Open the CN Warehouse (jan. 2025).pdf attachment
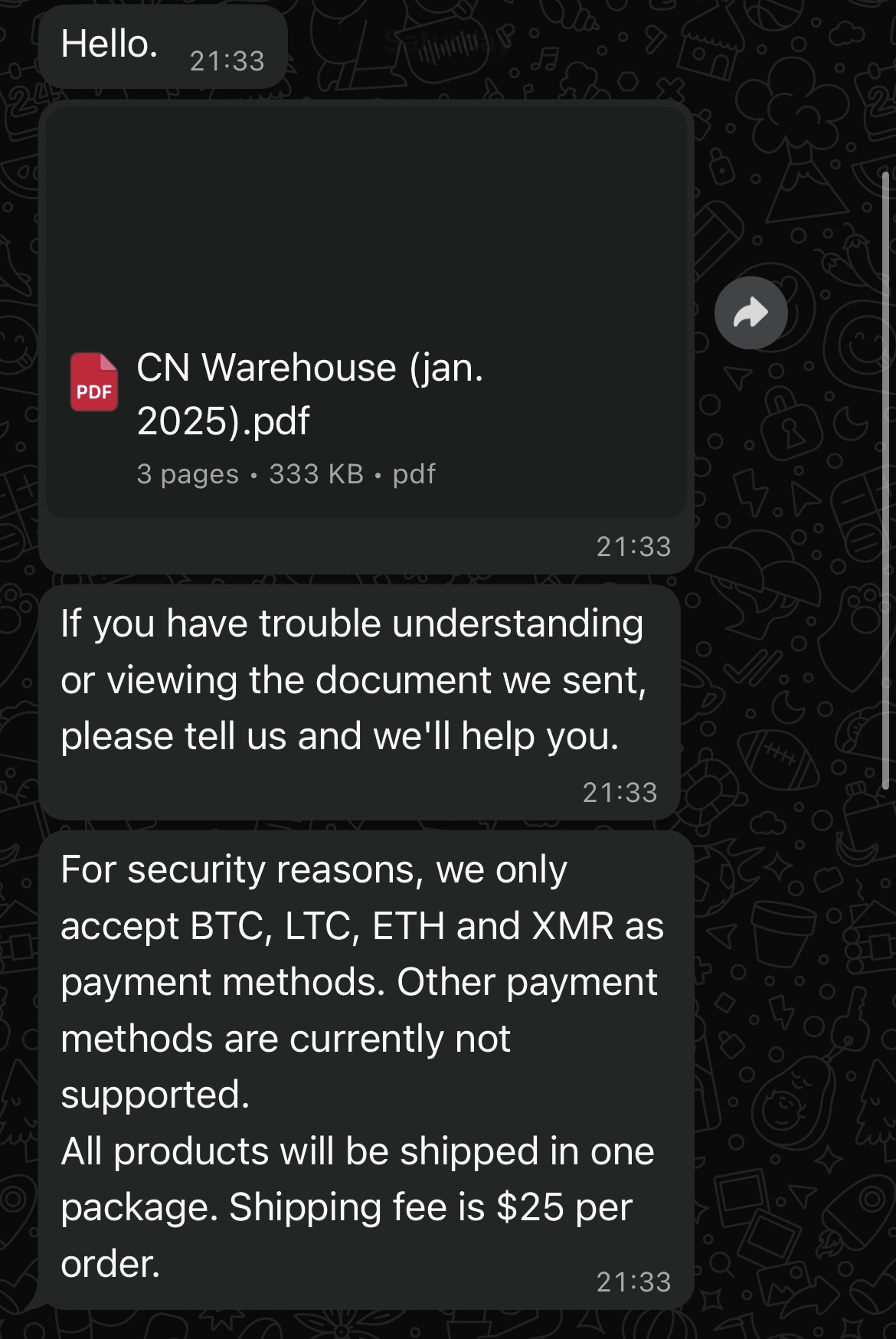 pyautogui.click(x=309, y=394)
